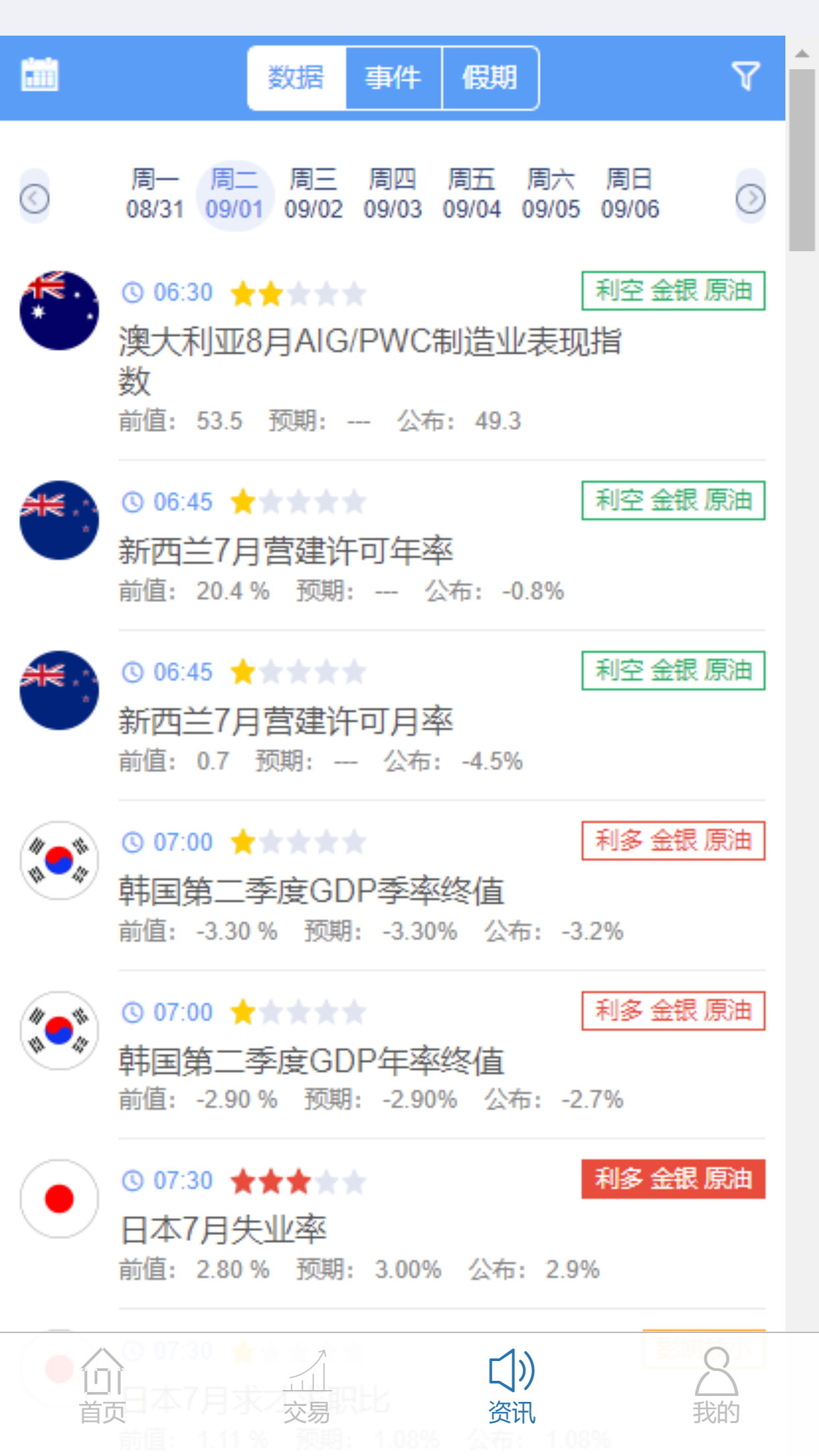Open 新西兰7月营建许可年率 entry
819x1456 pixels.
pyautogui.click(x=286, y=551)
